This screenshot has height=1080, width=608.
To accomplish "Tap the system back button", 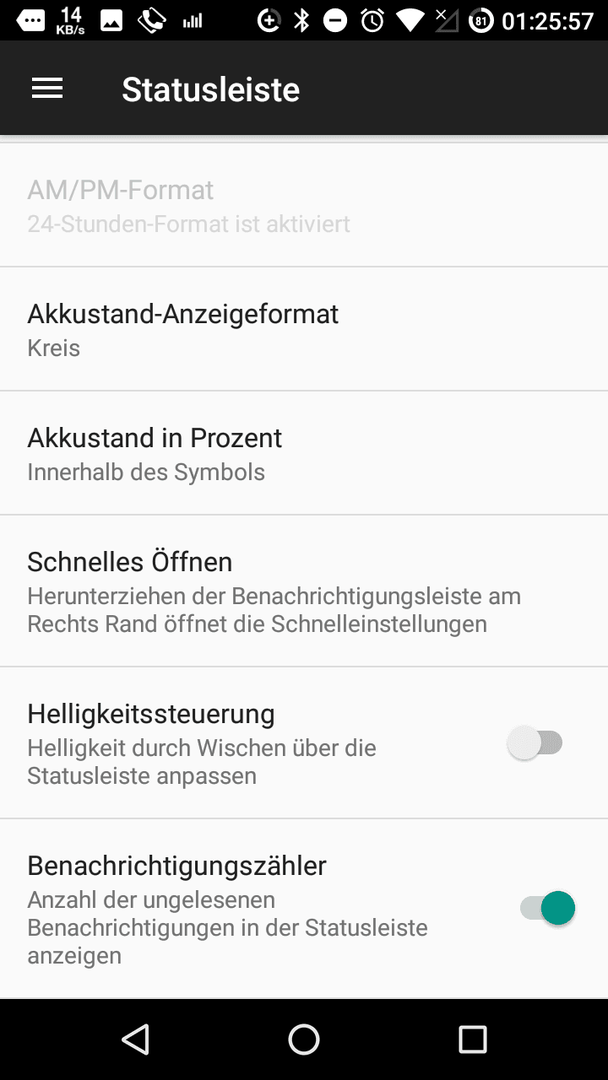I will point(136,1039).
